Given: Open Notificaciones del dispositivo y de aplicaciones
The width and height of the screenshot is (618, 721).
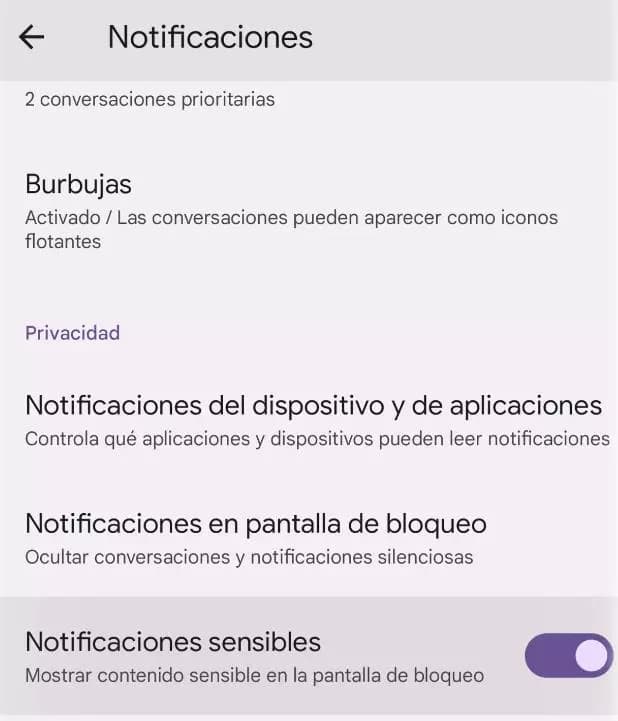Looking at the screenshot, I should pos(313,420).
